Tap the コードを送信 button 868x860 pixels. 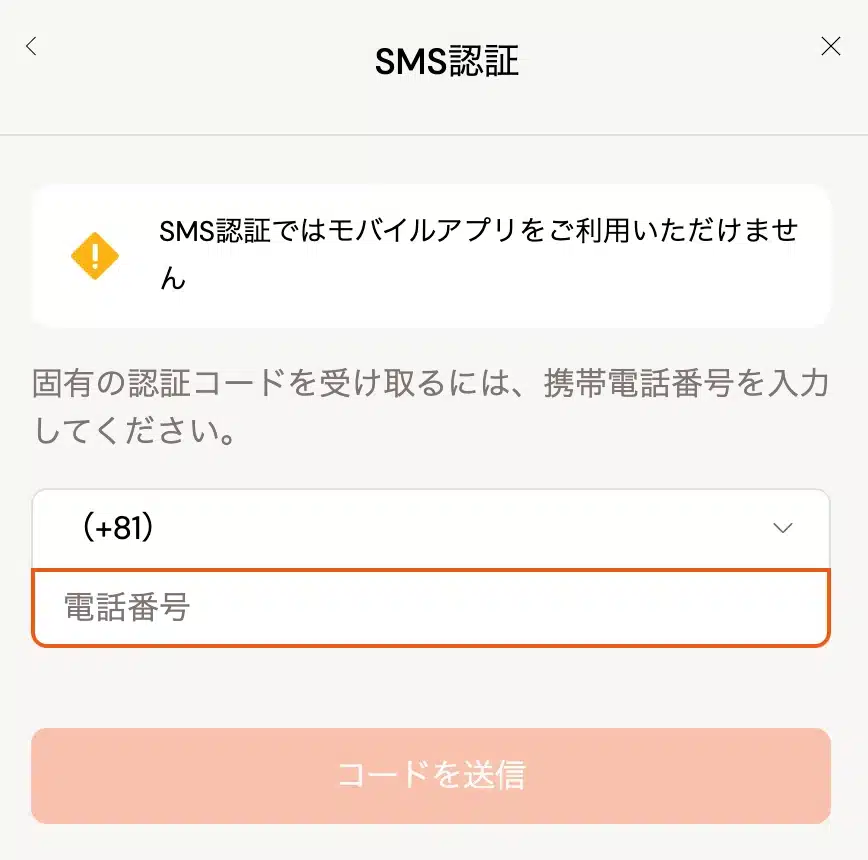pyautogui.click(x=430, y=775)
